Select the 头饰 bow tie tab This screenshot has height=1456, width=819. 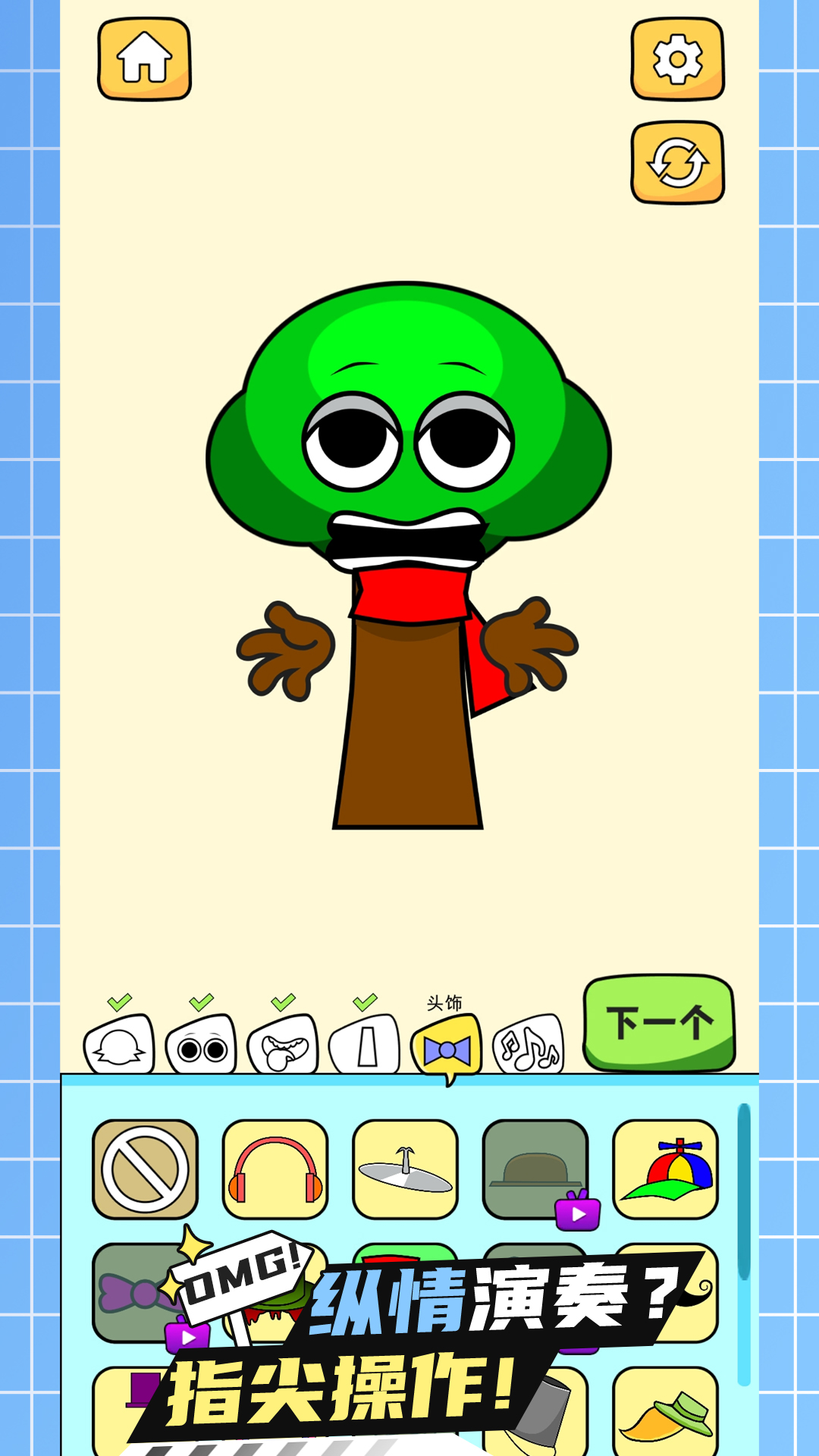tap(447, 1046)
